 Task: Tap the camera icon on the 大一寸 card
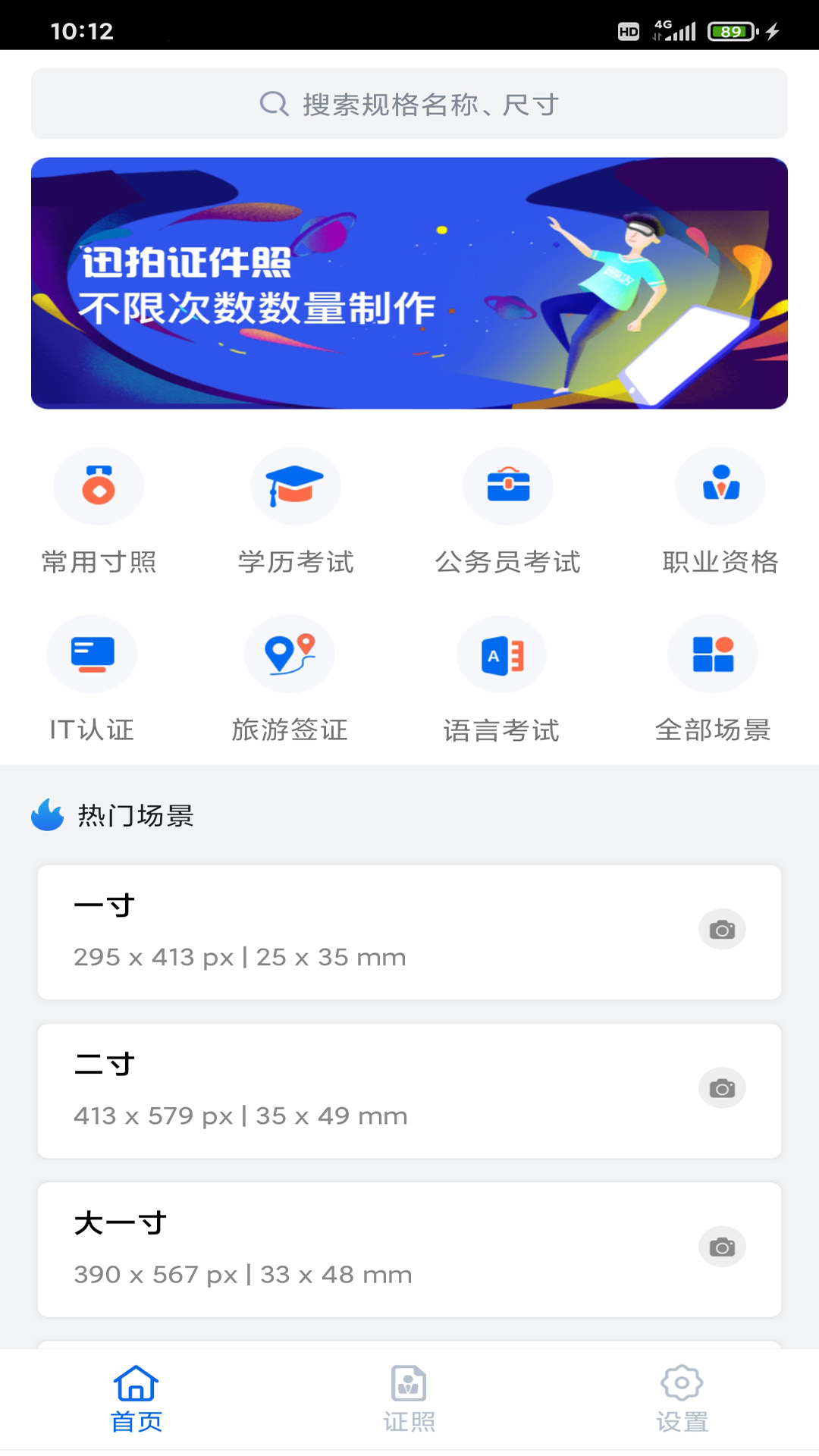click(x=721, y=1246)
